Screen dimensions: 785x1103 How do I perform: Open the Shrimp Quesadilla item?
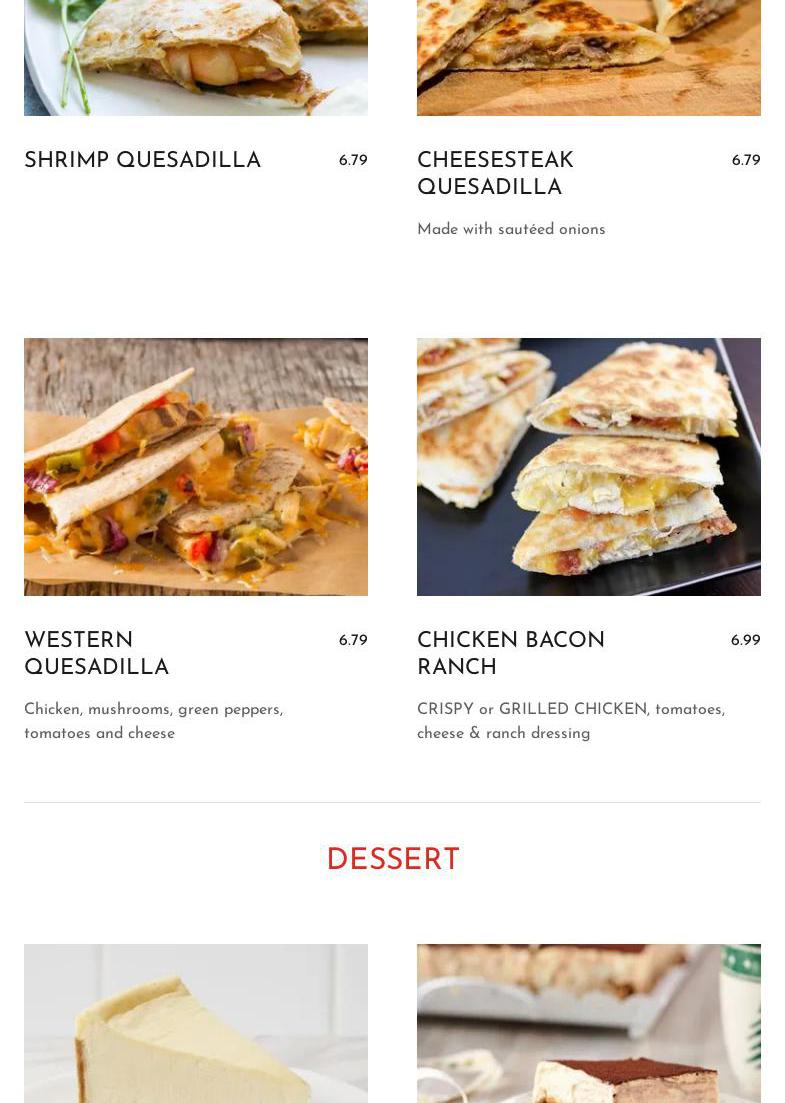pos(143,161)
